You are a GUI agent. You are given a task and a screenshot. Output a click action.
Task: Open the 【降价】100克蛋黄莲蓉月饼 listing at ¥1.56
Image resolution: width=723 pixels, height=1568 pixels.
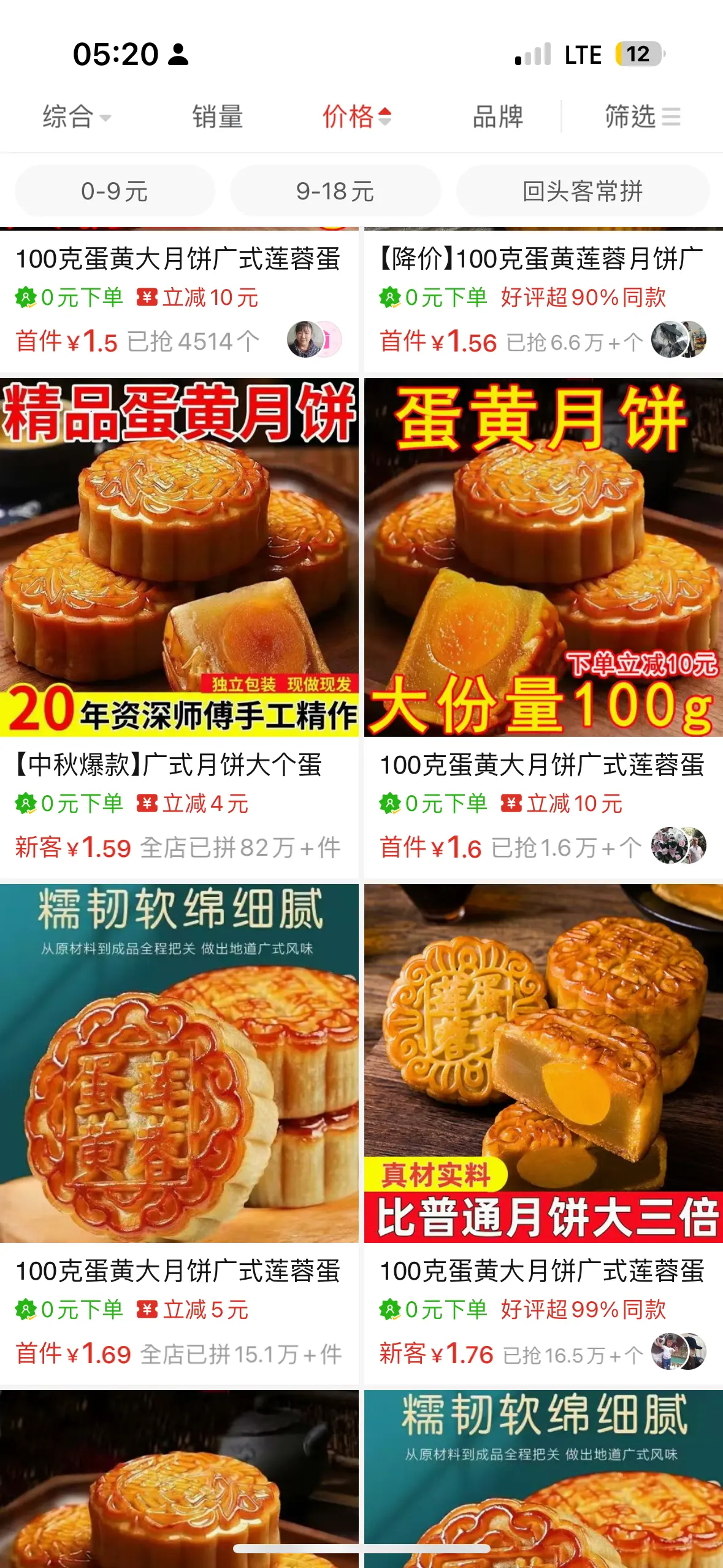(x=543, y=300)
